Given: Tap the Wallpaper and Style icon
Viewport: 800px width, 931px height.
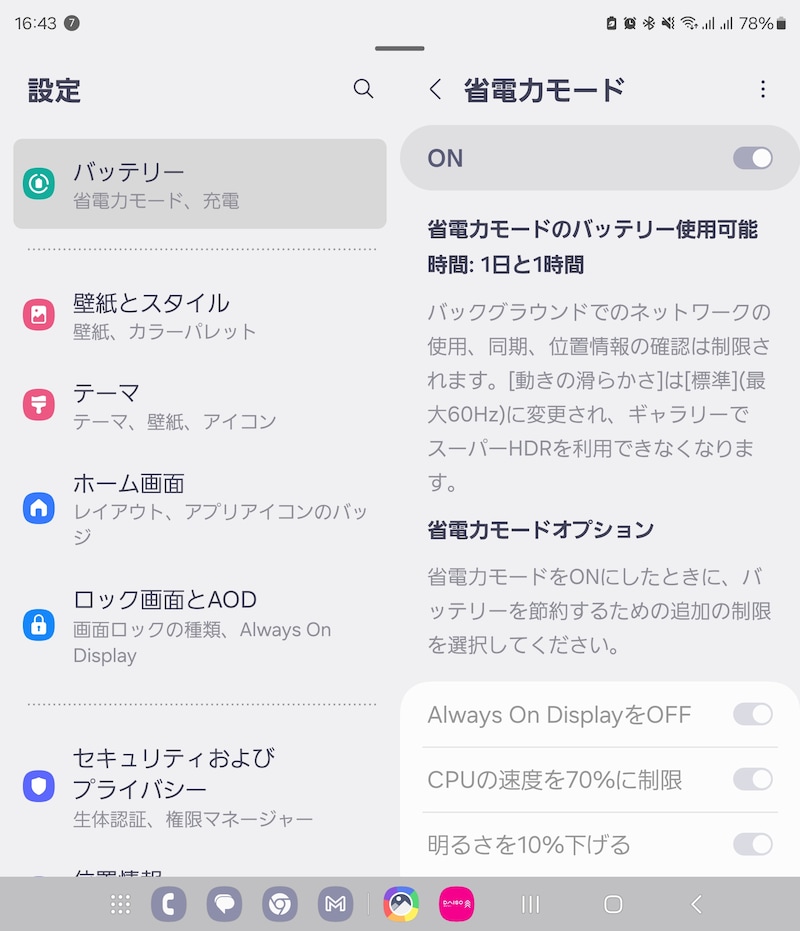Looking at the screenshot, I should coord(38,314).
